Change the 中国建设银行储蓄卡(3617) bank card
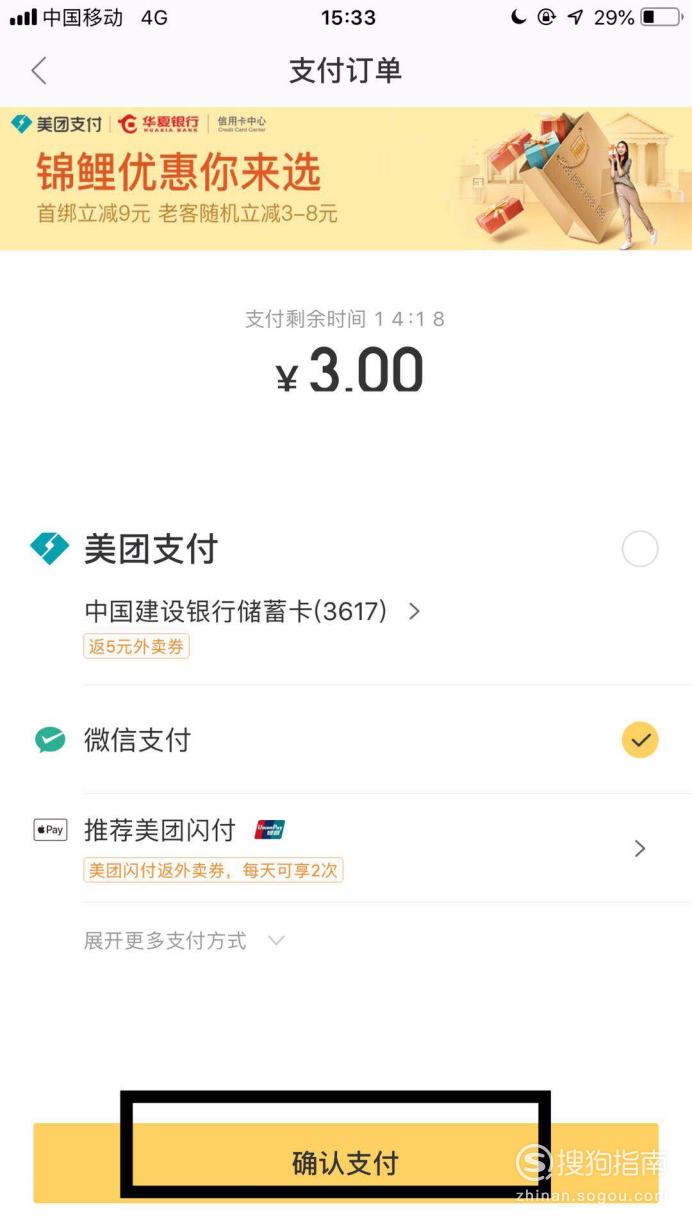The image size is (692, 1230). (252, 611)
